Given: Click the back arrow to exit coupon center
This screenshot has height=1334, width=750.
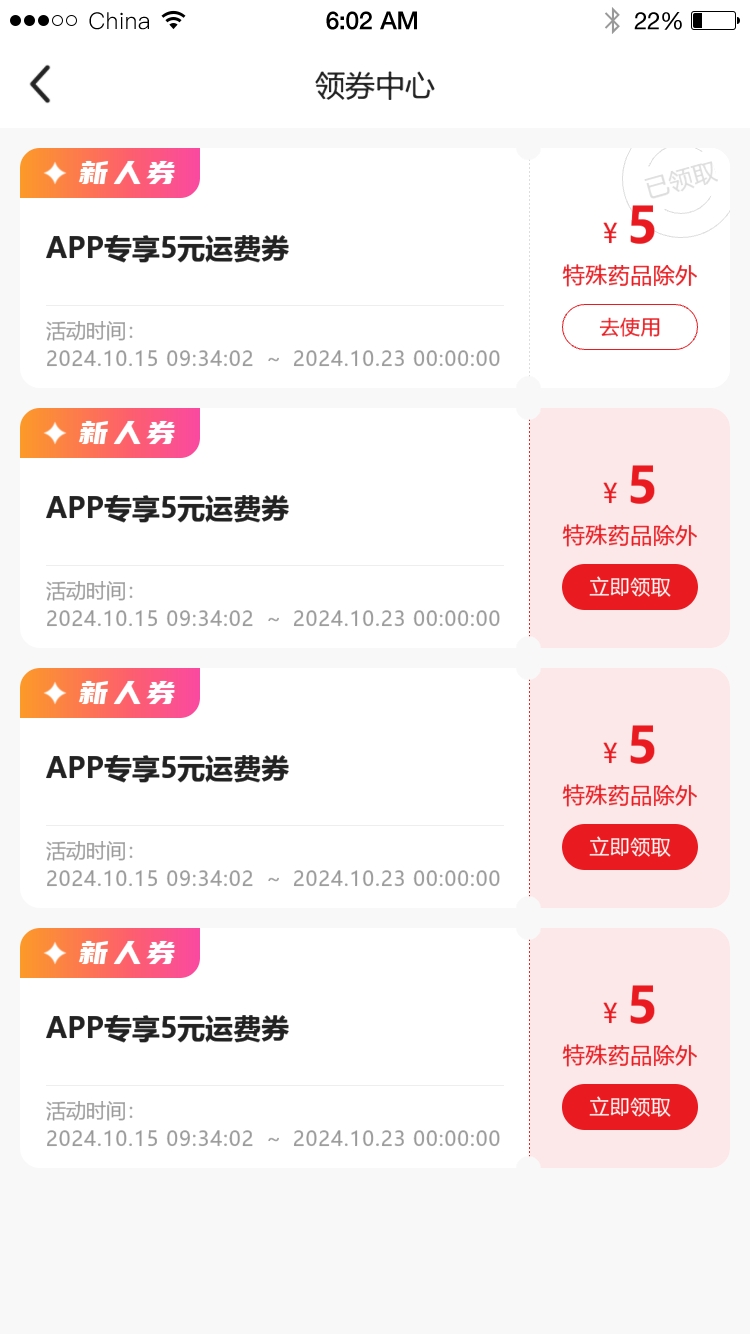Looking at the screenshot, I should (x=40, y=84).
